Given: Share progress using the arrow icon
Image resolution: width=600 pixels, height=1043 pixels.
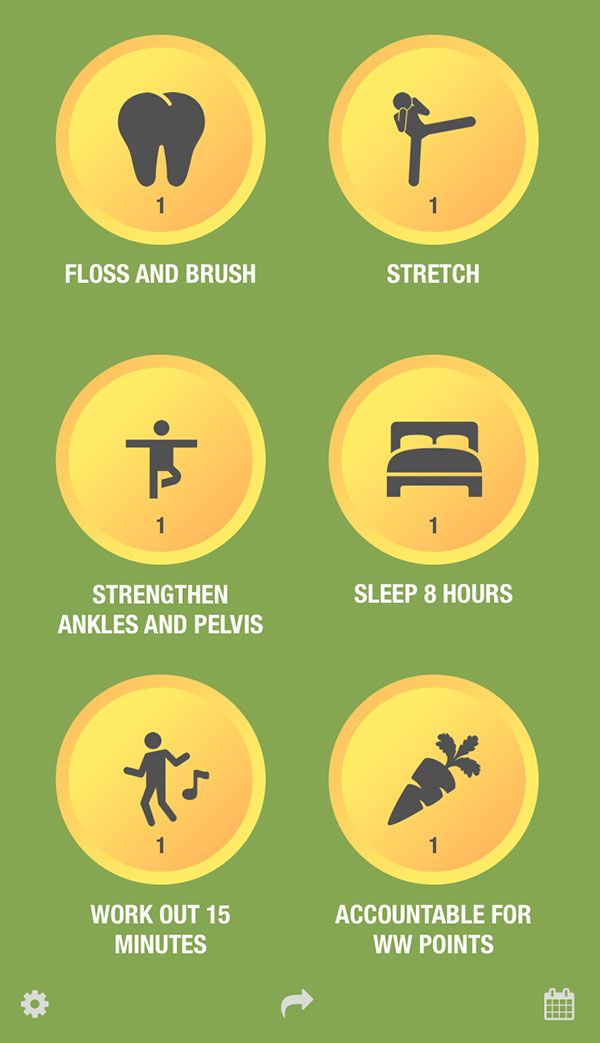Looking at the screenshot, I should point(297,1003).
